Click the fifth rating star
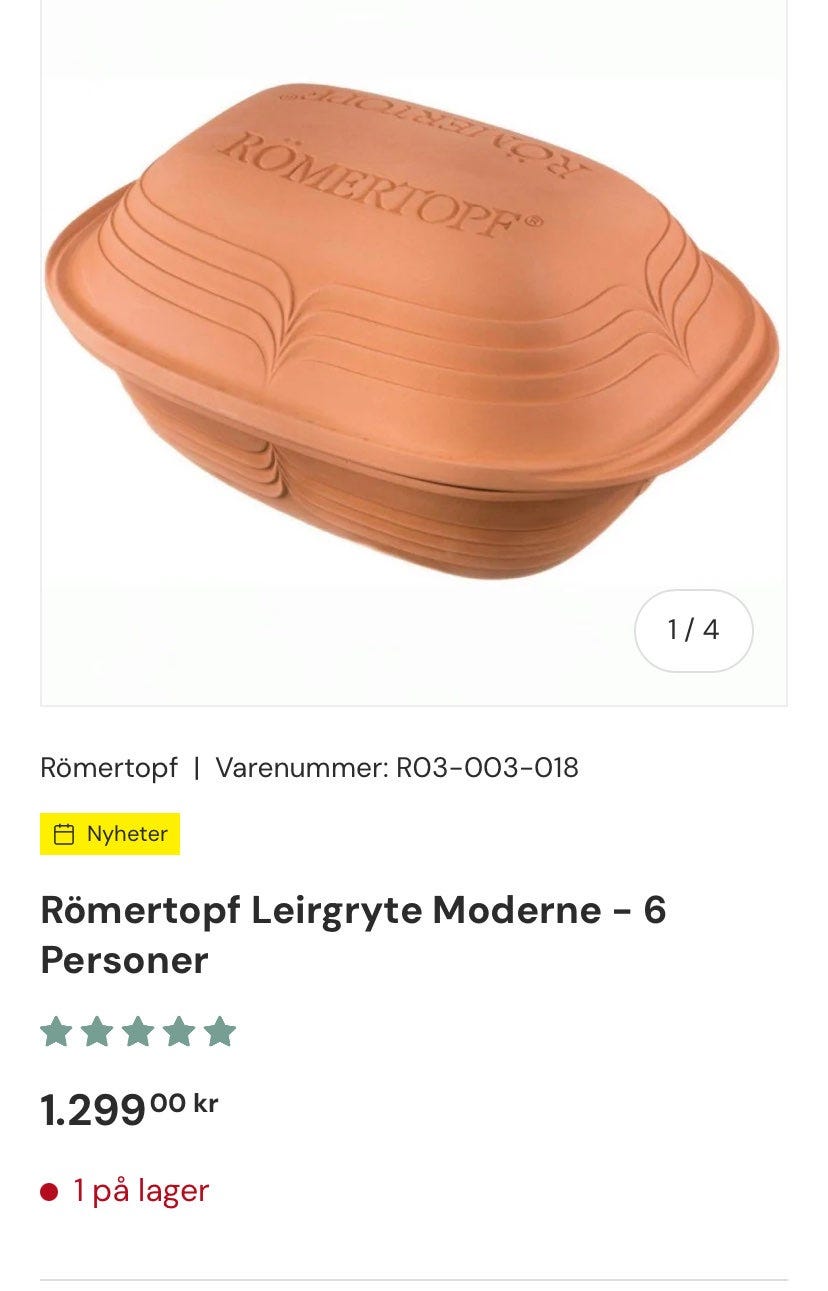Image resolution: width=828 pixels, height=1291 pixels. point(220,1031)
